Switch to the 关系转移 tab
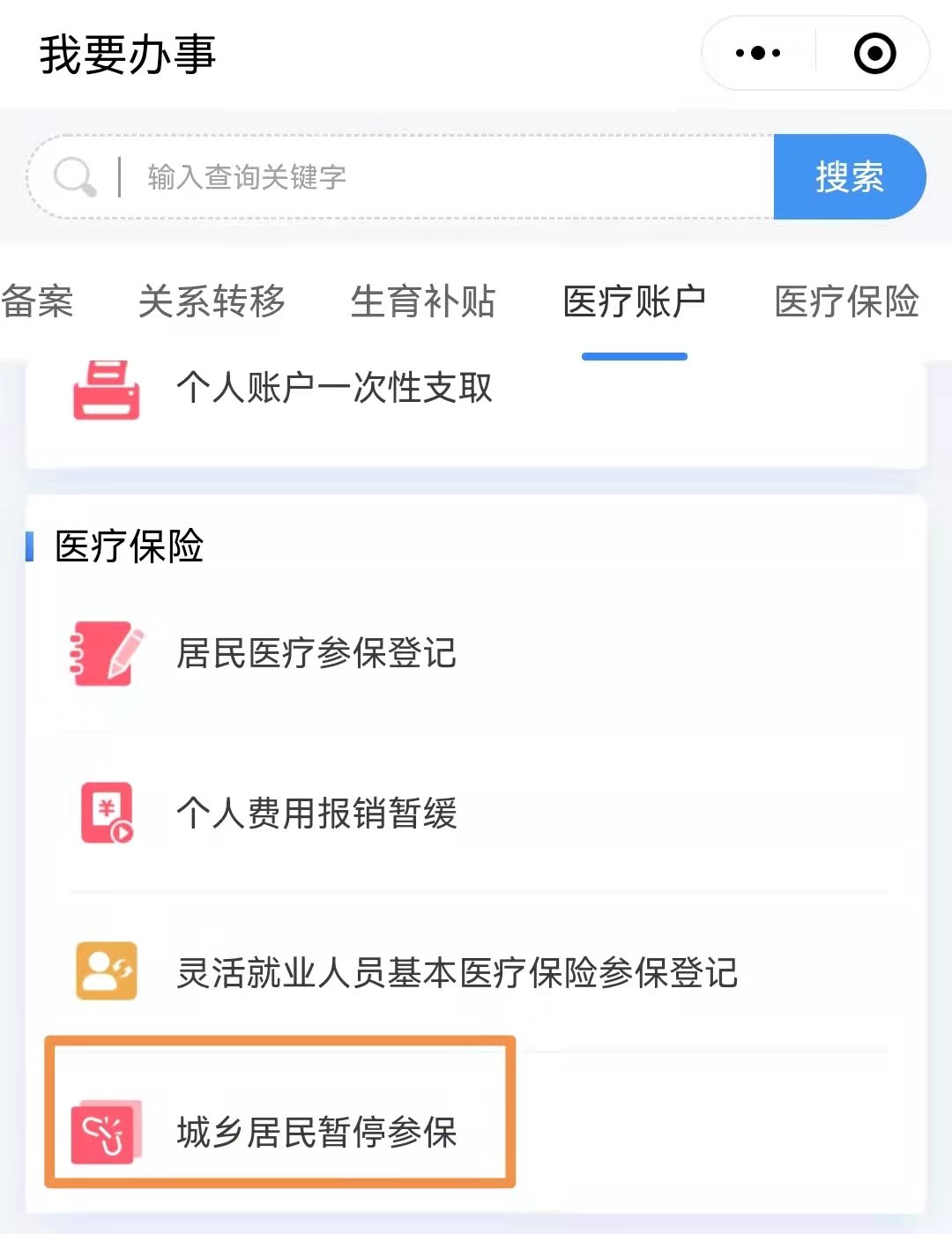 pyautogui.click(x=212, y=301)
